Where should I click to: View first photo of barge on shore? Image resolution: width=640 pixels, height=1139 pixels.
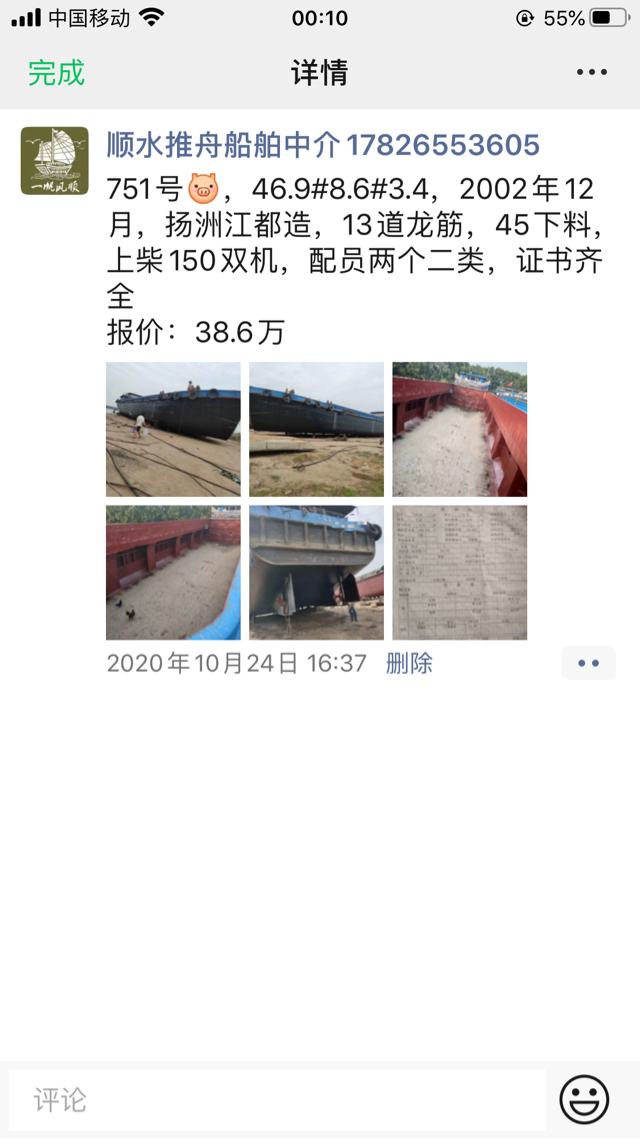173,429
